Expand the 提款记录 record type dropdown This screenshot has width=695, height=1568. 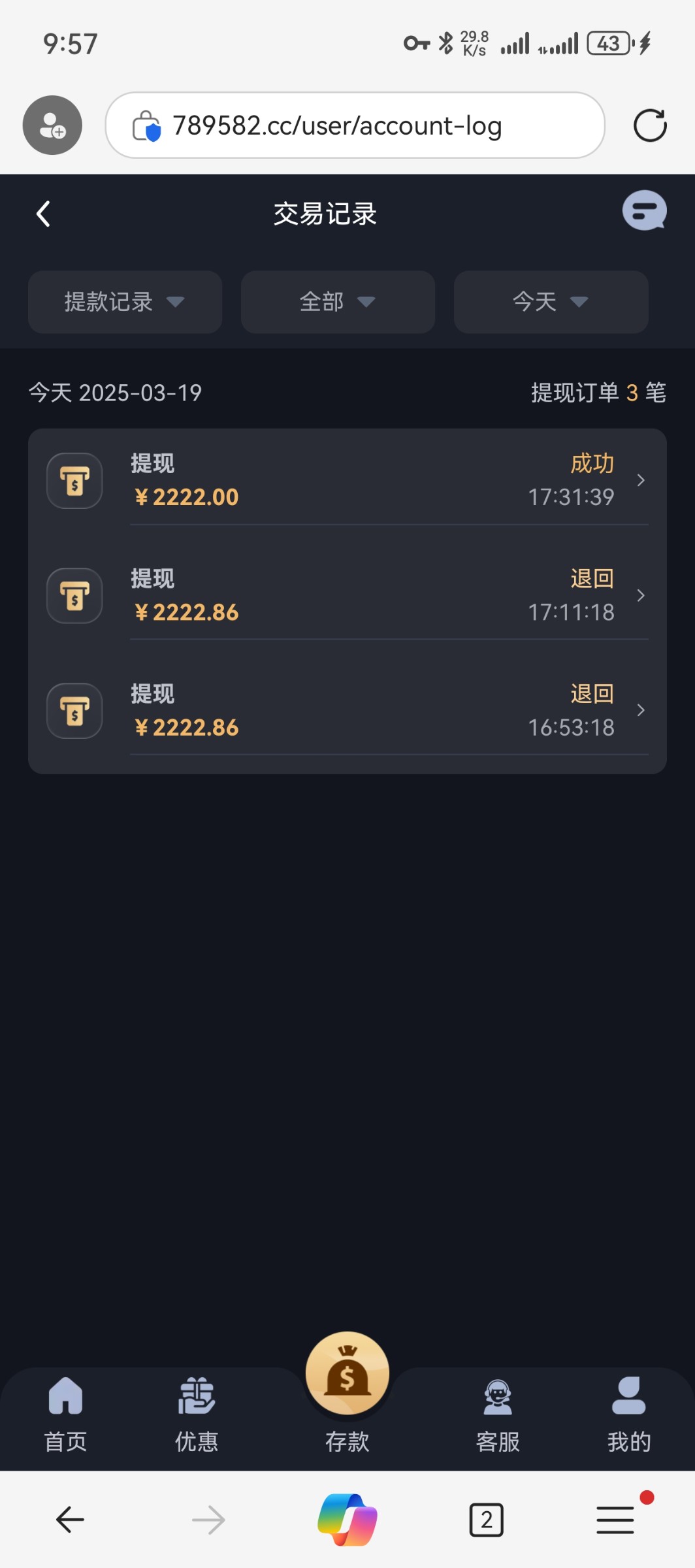125,302
